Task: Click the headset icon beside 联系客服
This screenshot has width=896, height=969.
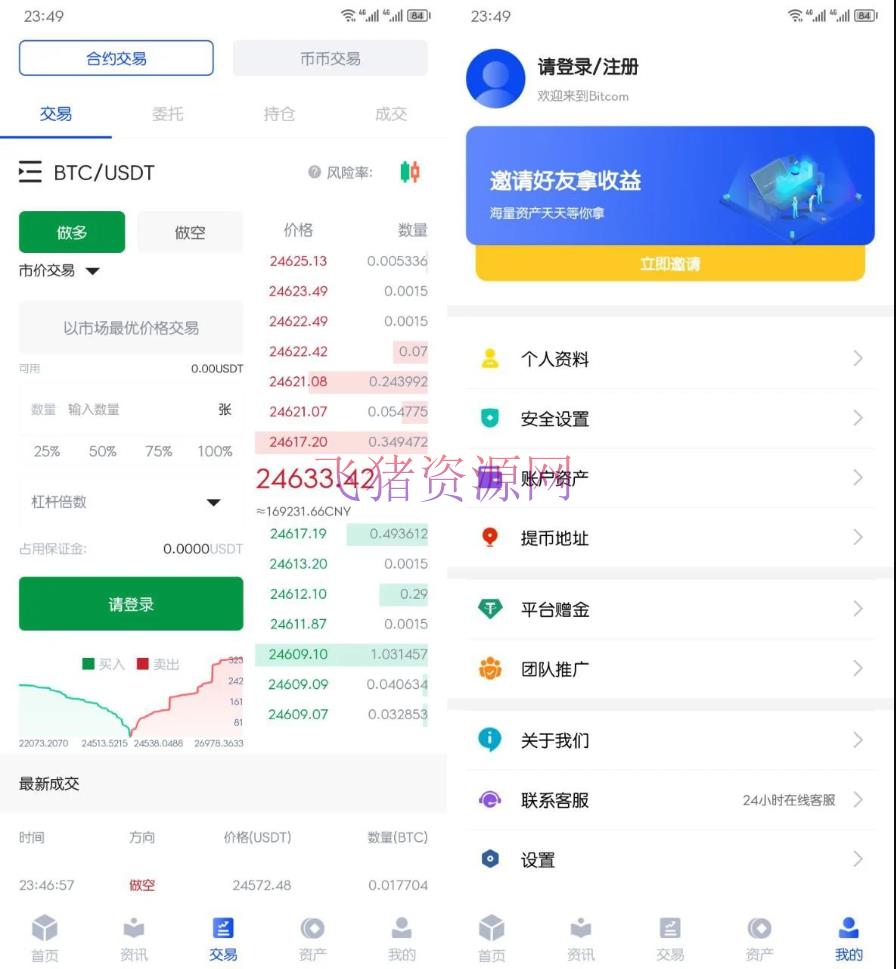Action: (490, 799)
